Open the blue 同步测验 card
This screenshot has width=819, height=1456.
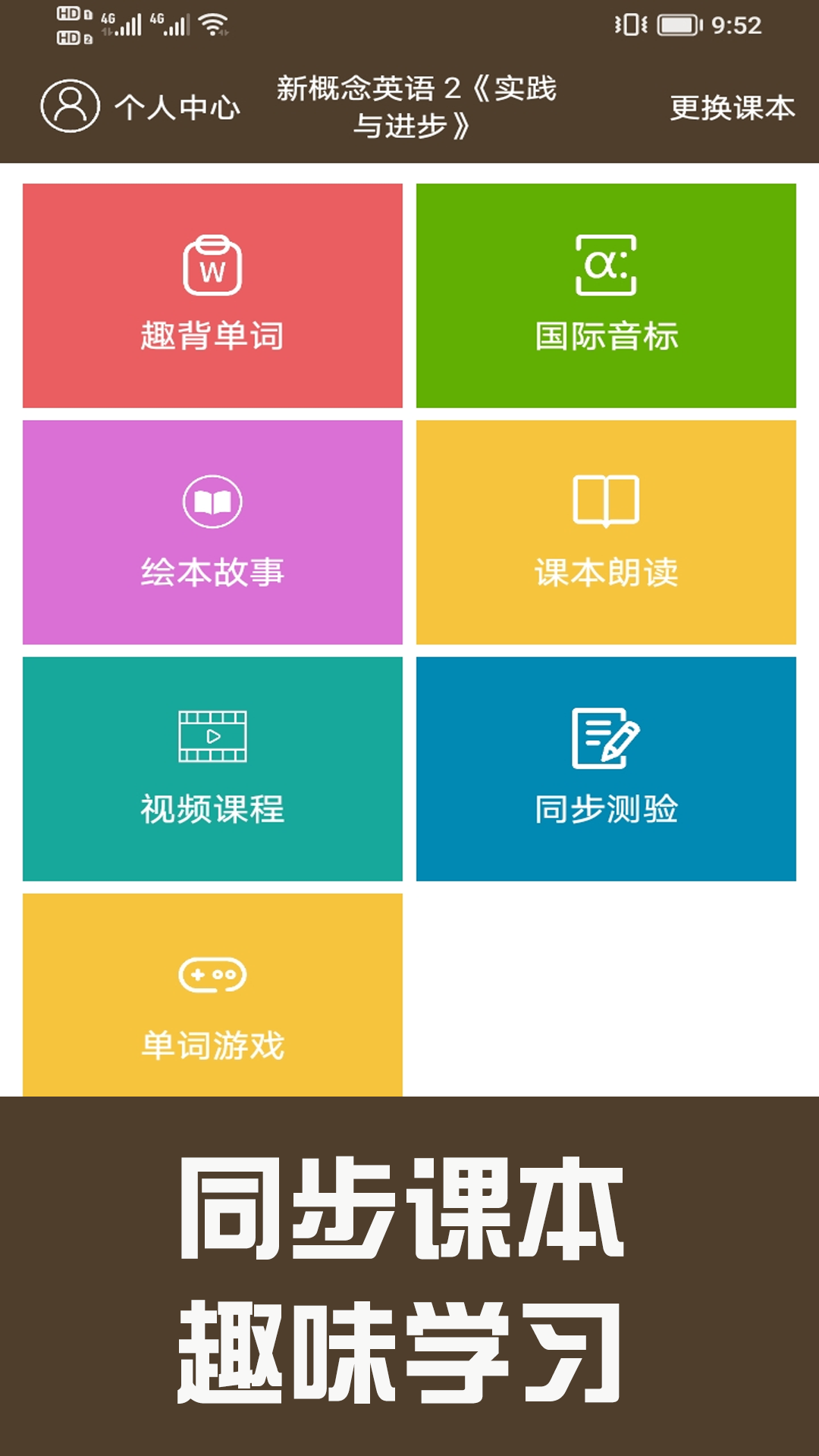[x=604, y=767]
